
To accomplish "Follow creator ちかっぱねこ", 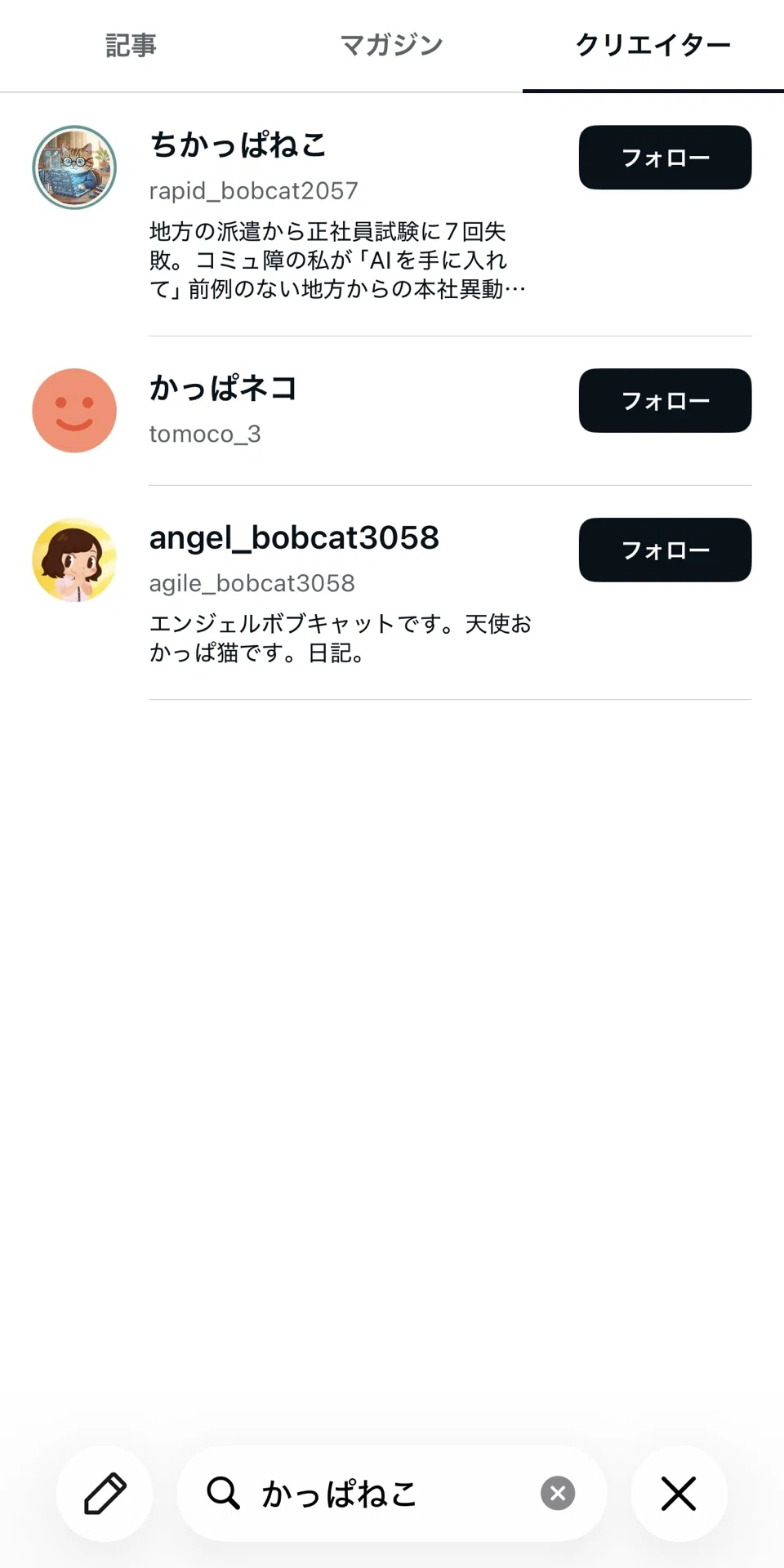I will 665,158.
